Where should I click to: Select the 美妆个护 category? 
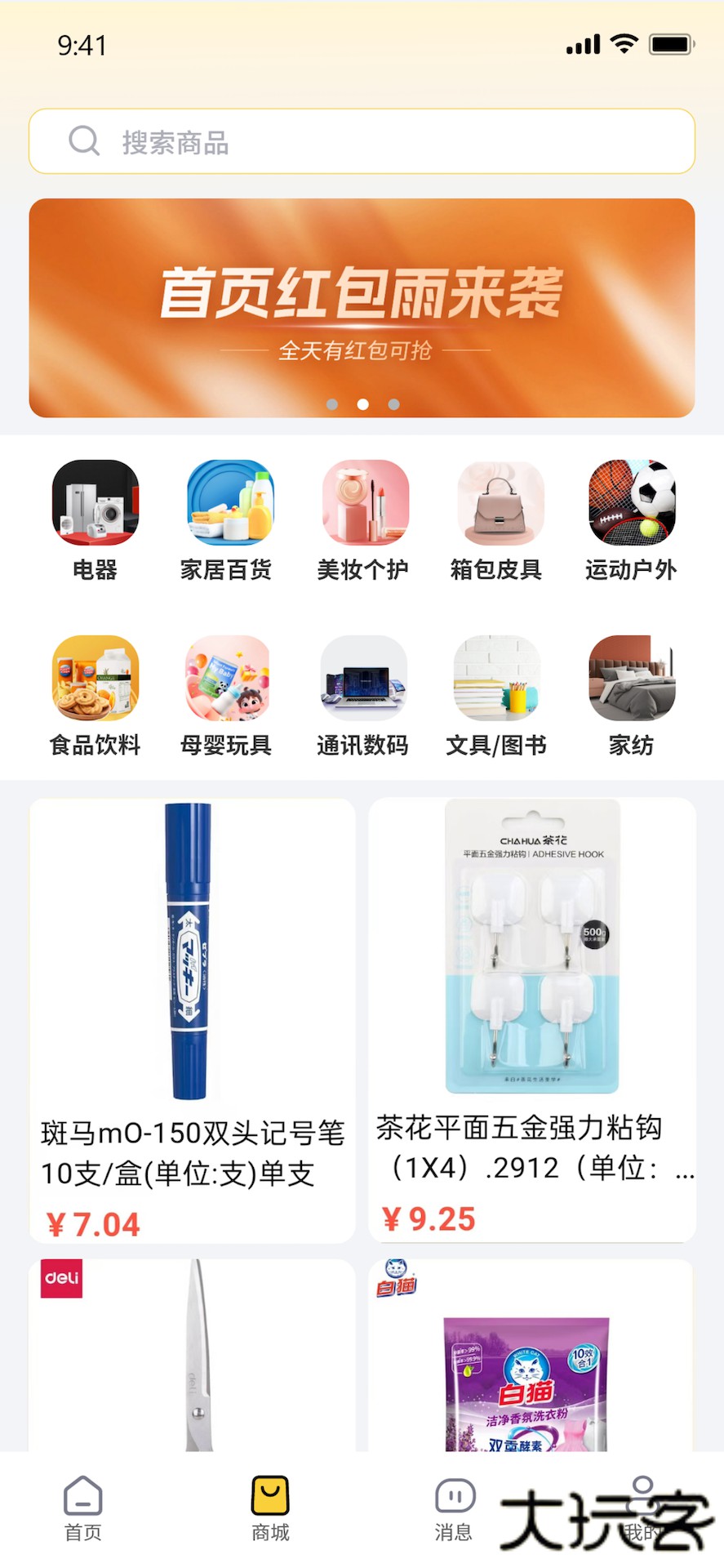point(364,520)
